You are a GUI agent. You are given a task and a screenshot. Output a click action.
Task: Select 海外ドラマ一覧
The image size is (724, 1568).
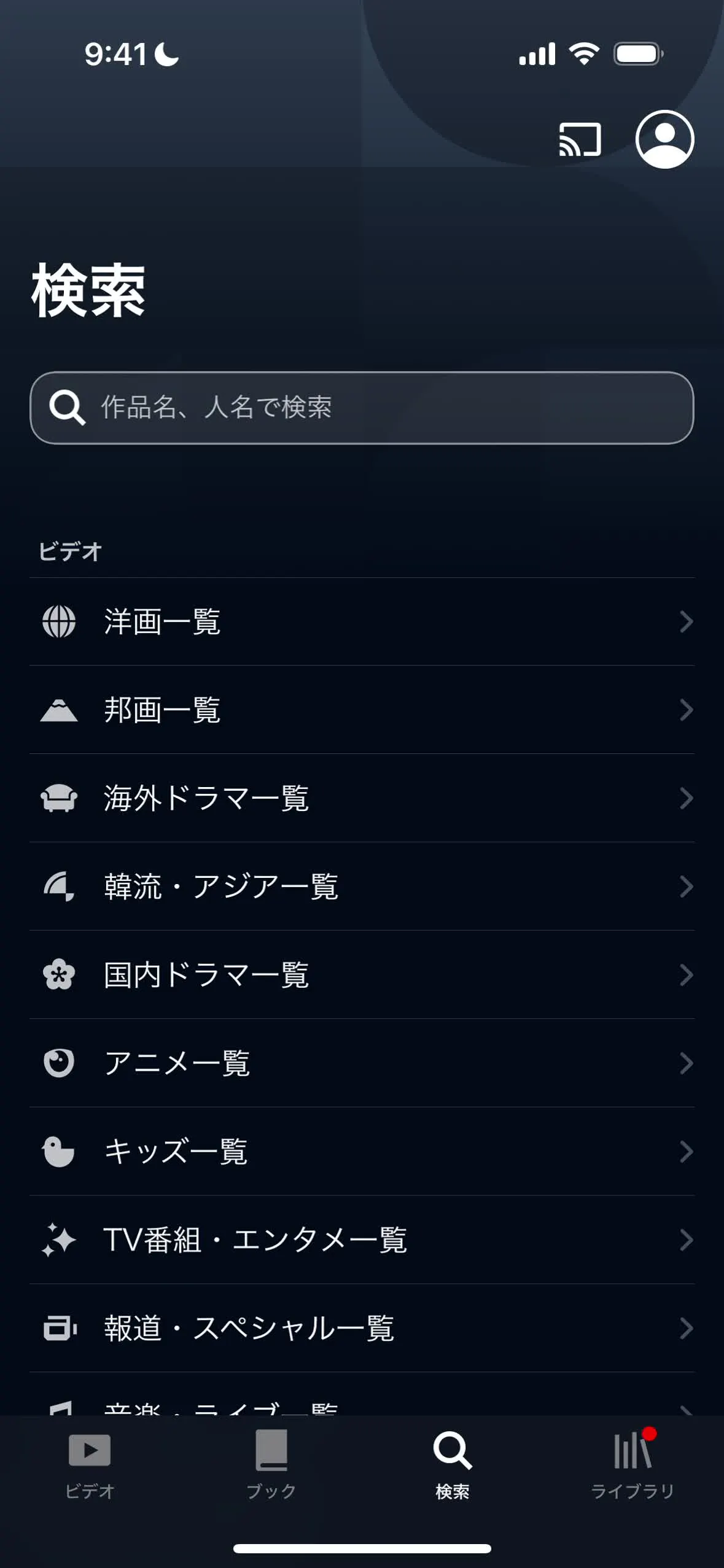pos(362,798)
